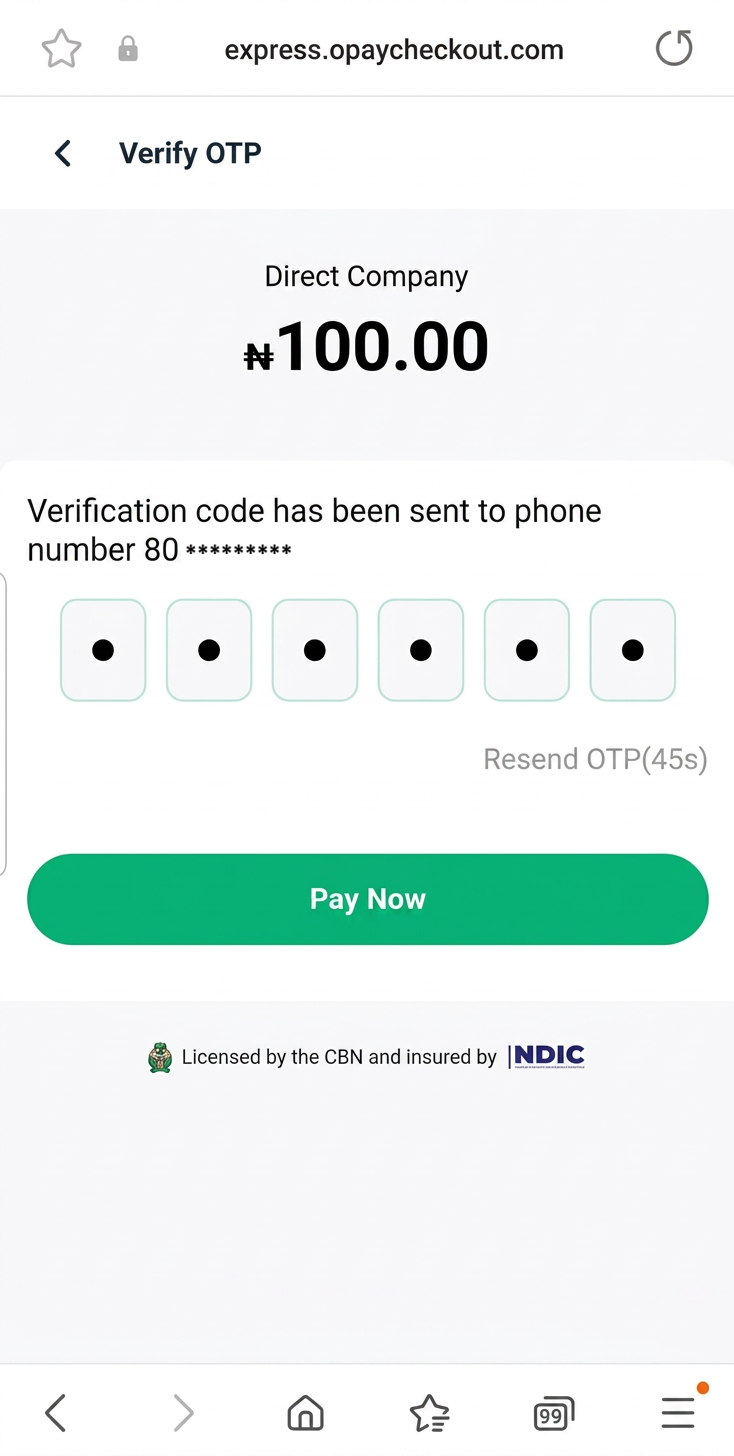The image size is (734, 1456).
Task: Open the browser hamburger menu
Action: [x=679, y=1412]
